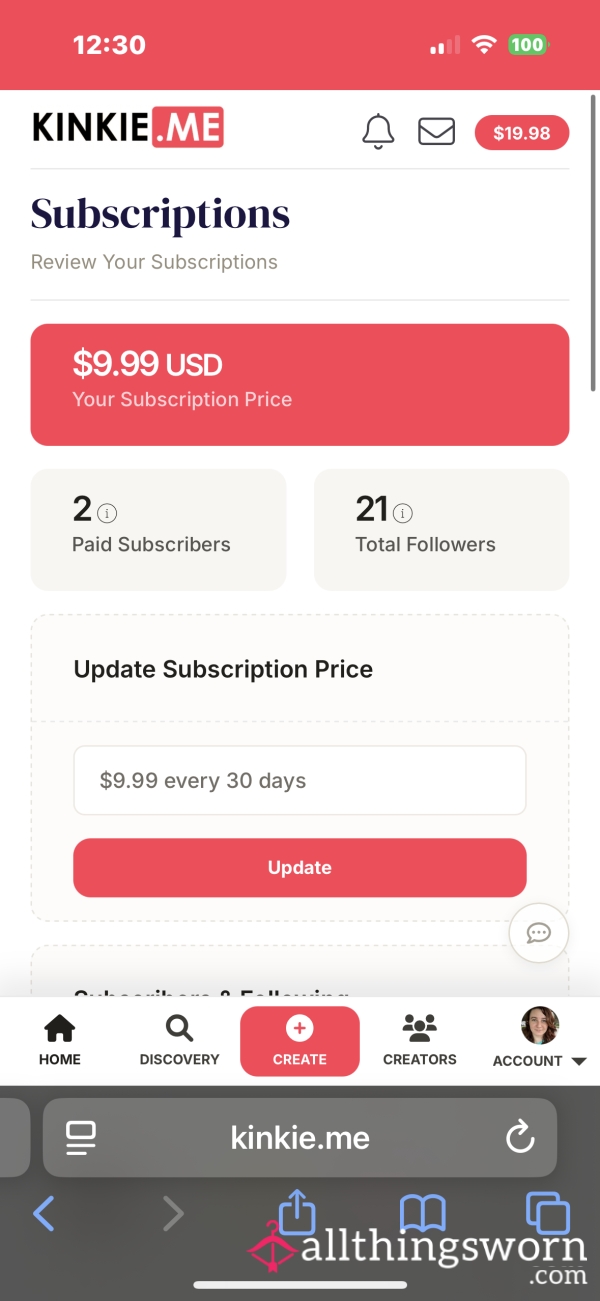Reload the kinkie.me page
The width and height of the screenshot is (600, 1301).
[520, 1137]
